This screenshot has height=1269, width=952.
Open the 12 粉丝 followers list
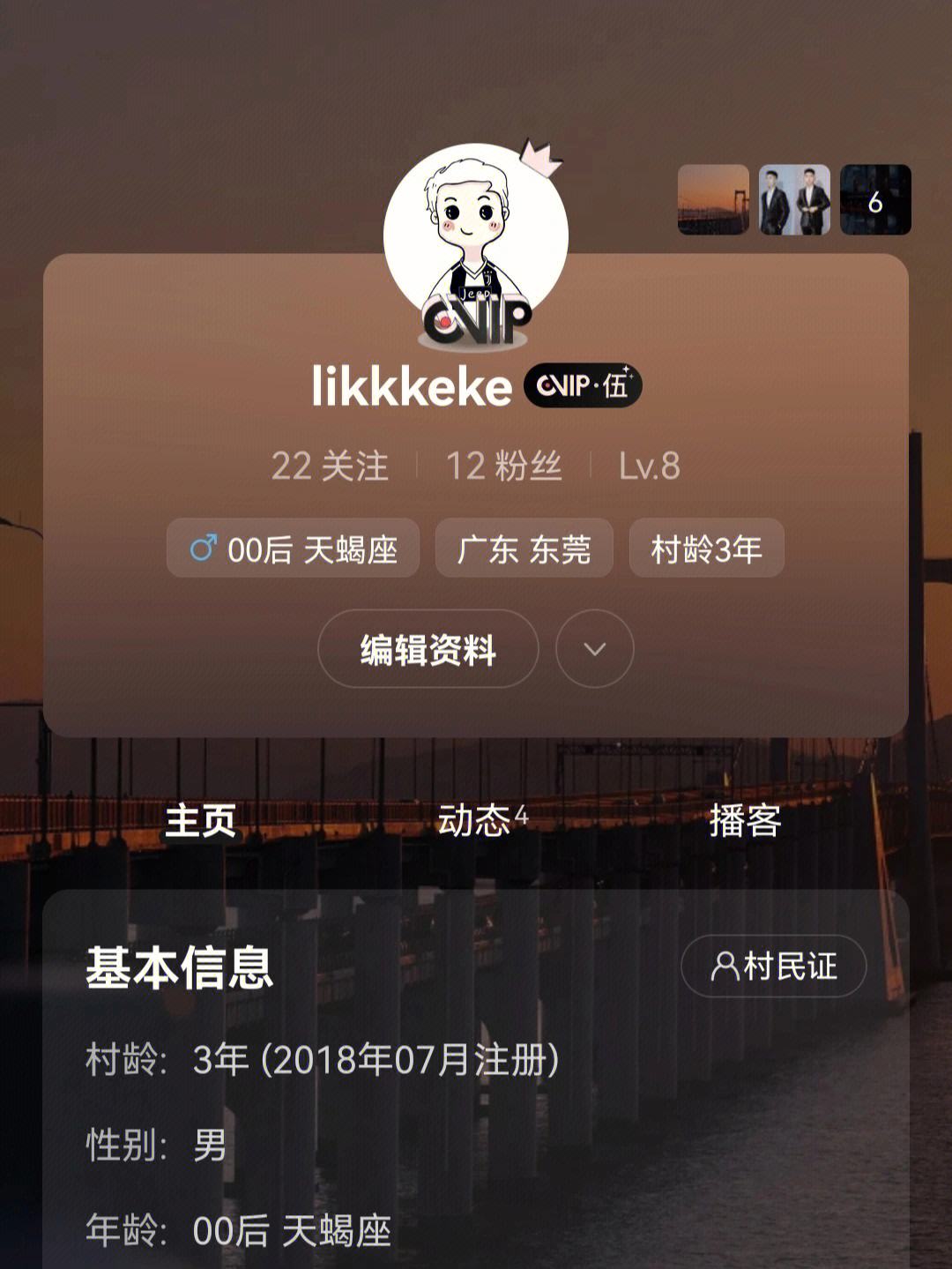tap(504, 467)
